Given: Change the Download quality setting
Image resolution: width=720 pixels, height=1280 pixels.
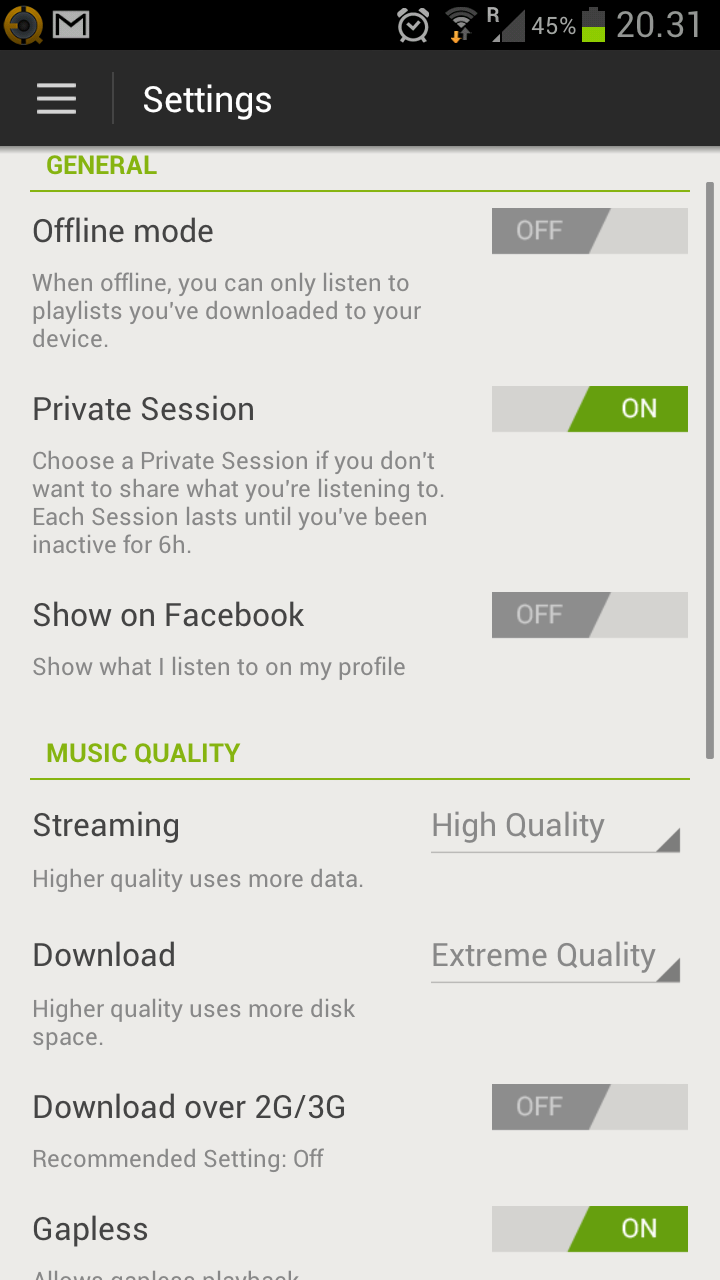Looking at the screenshot, I should tap(556, 958).
